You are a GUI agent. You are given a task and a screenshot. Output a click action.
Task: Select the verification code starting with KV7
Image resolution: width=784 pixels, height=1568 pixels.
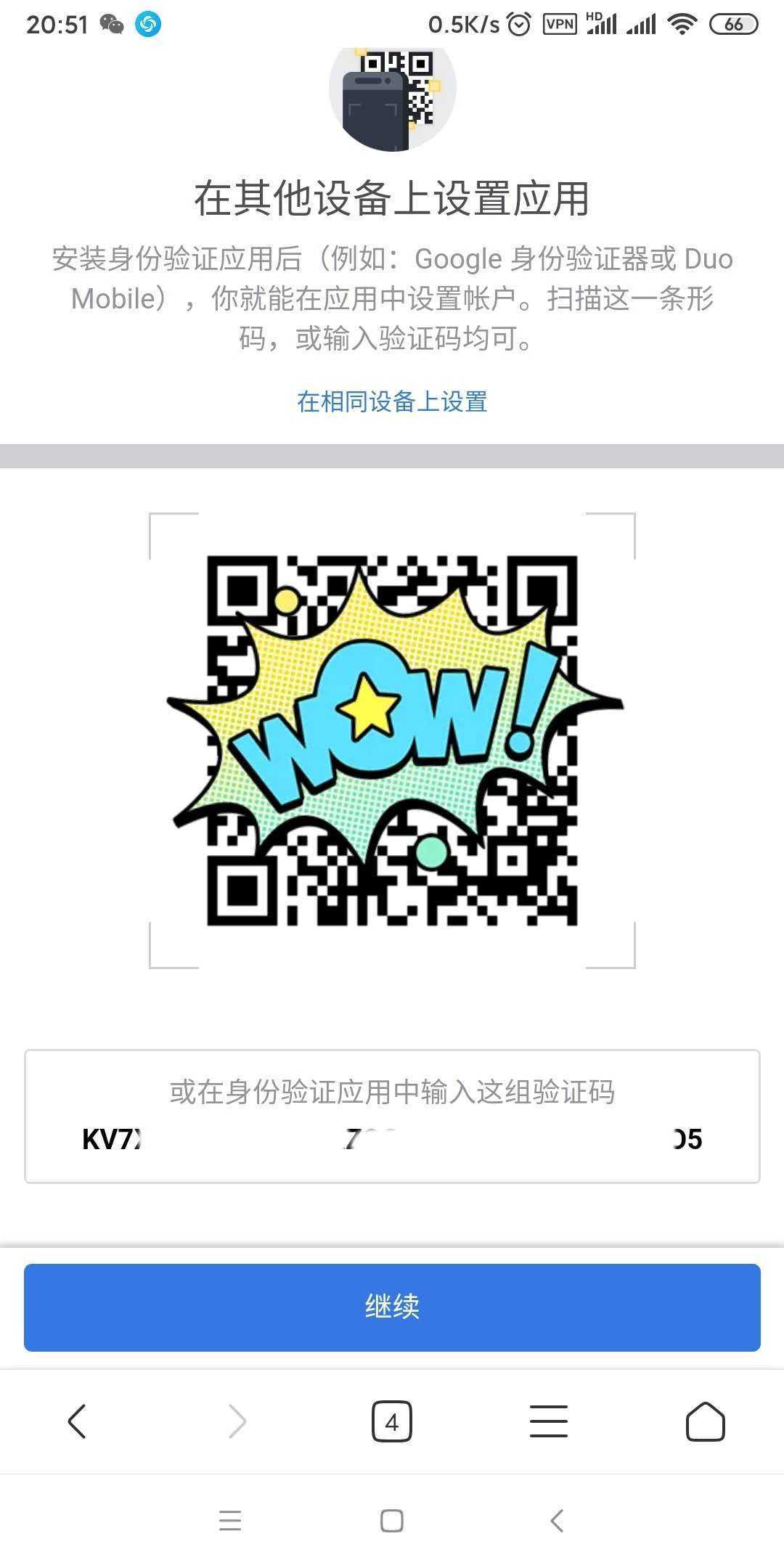click(x=391, y=1138)
